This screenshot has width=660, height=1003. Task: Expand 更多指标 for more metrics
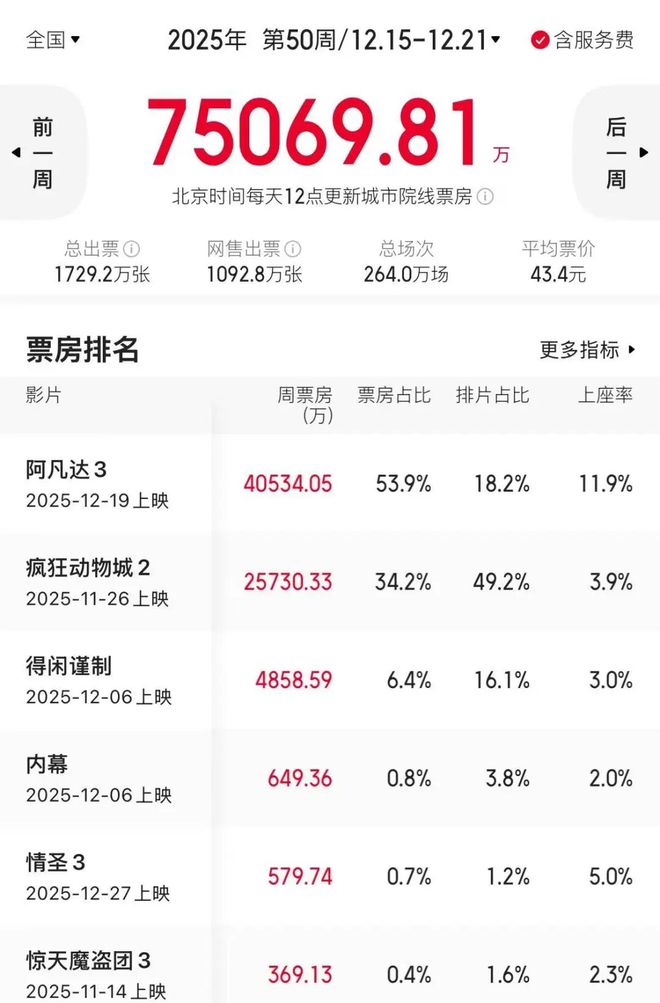coord(587,350)
